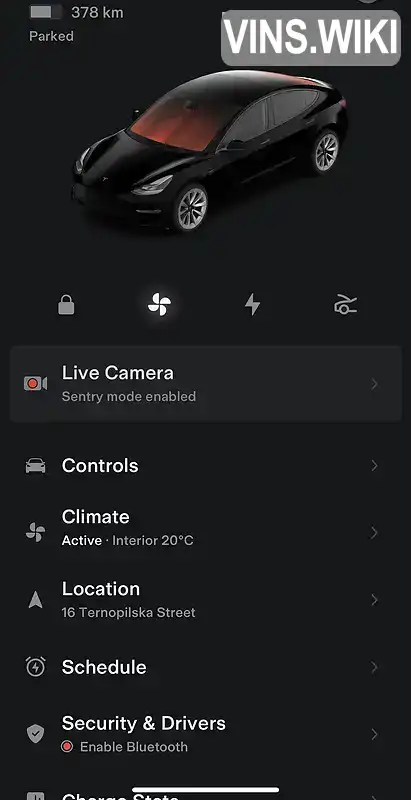
Task: Tap the lock icon to lock the car
Action: point(66,306)
